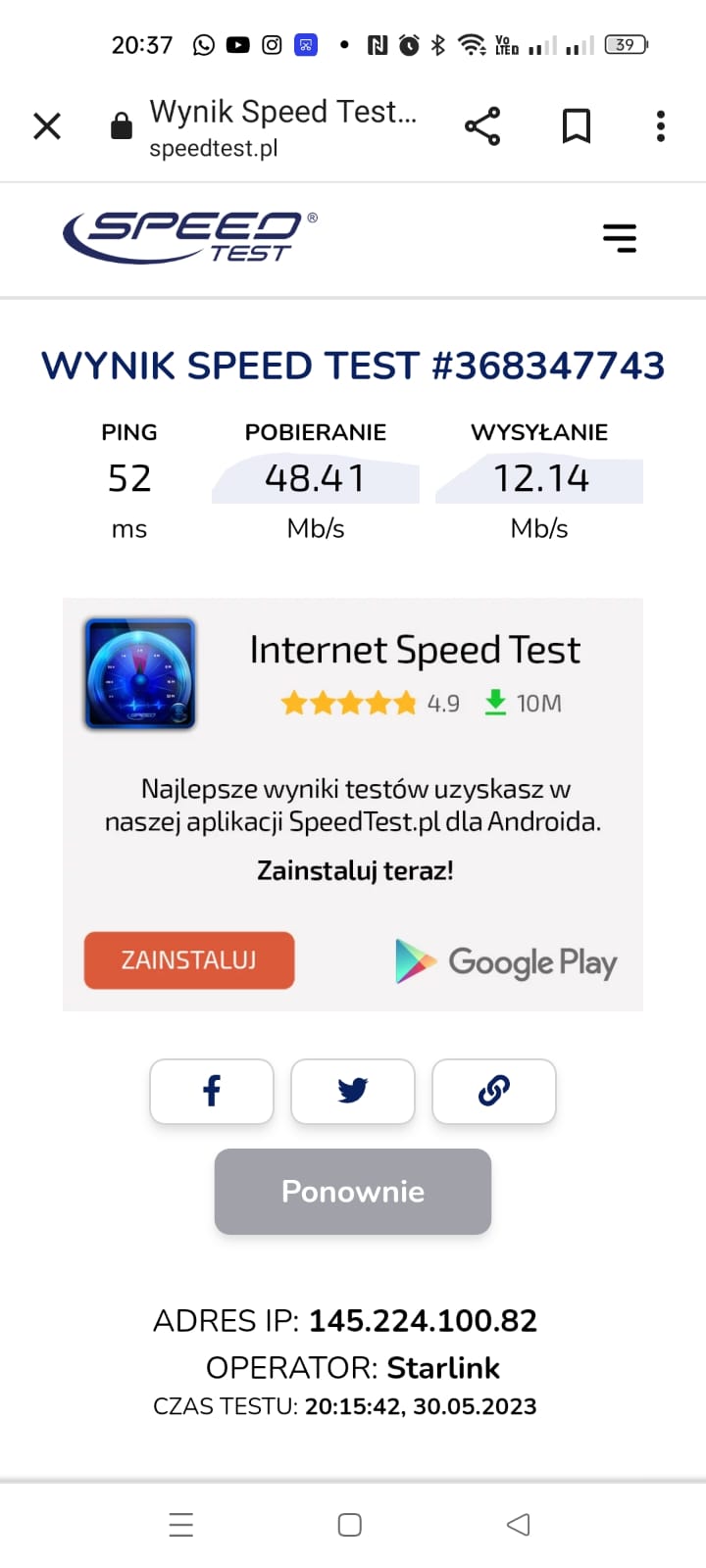Viewport: 706px width, 1568px height.
Task: Open the Internet Speed Test app icon
Action: point(140,673)
